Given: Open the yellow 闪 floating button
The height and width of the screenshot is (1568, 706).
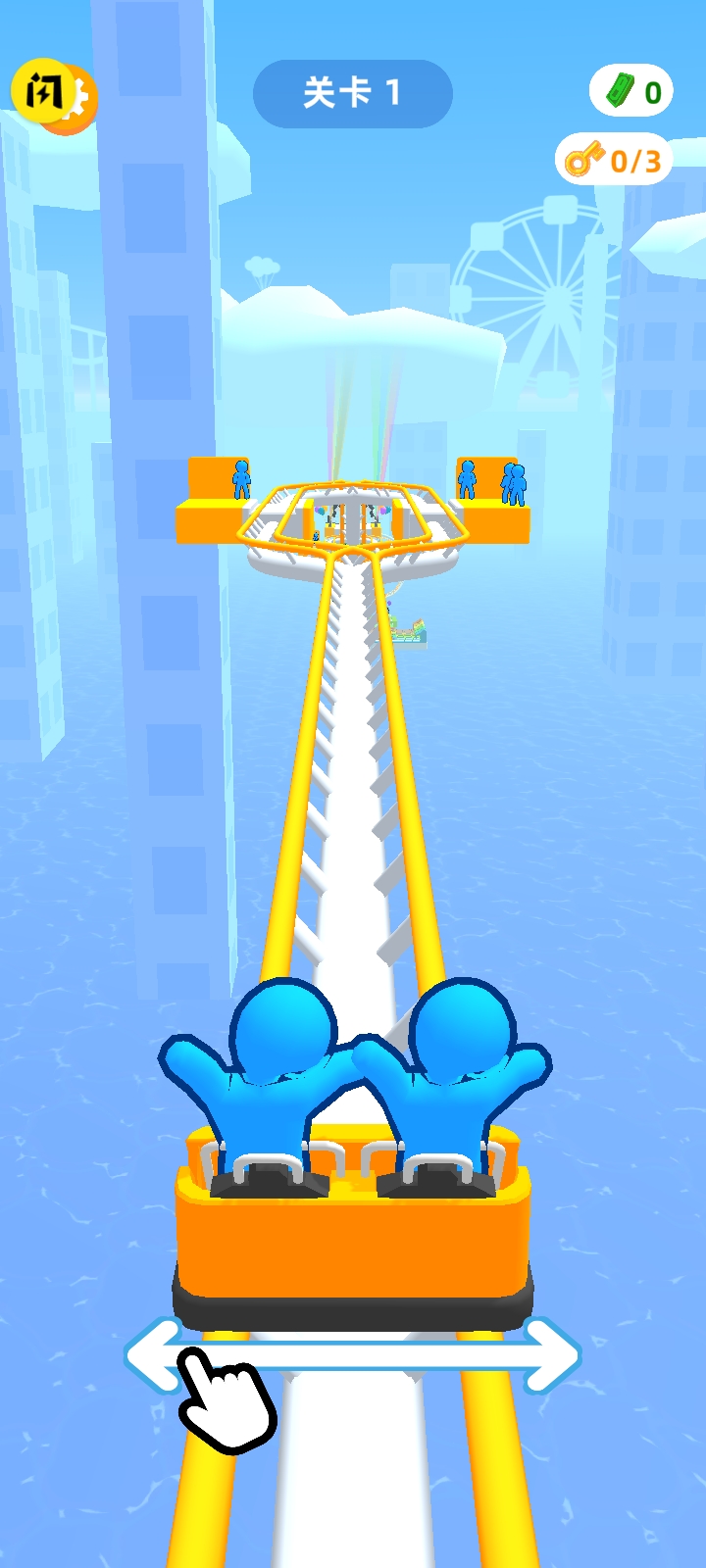Looking at the screenshot, I should [x=41, y=90].
